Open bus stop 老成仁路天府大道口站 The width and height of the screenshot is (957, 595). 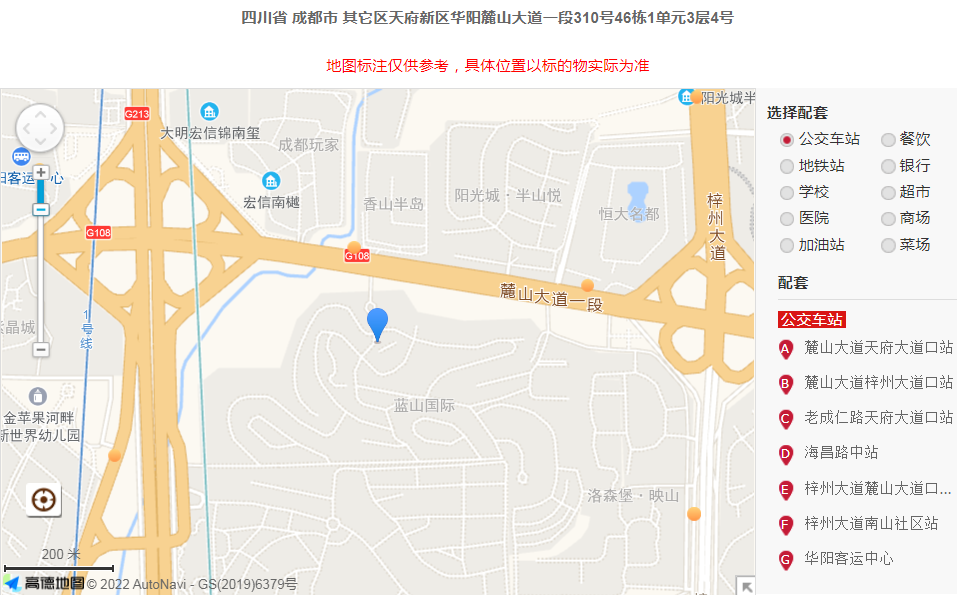878,418
